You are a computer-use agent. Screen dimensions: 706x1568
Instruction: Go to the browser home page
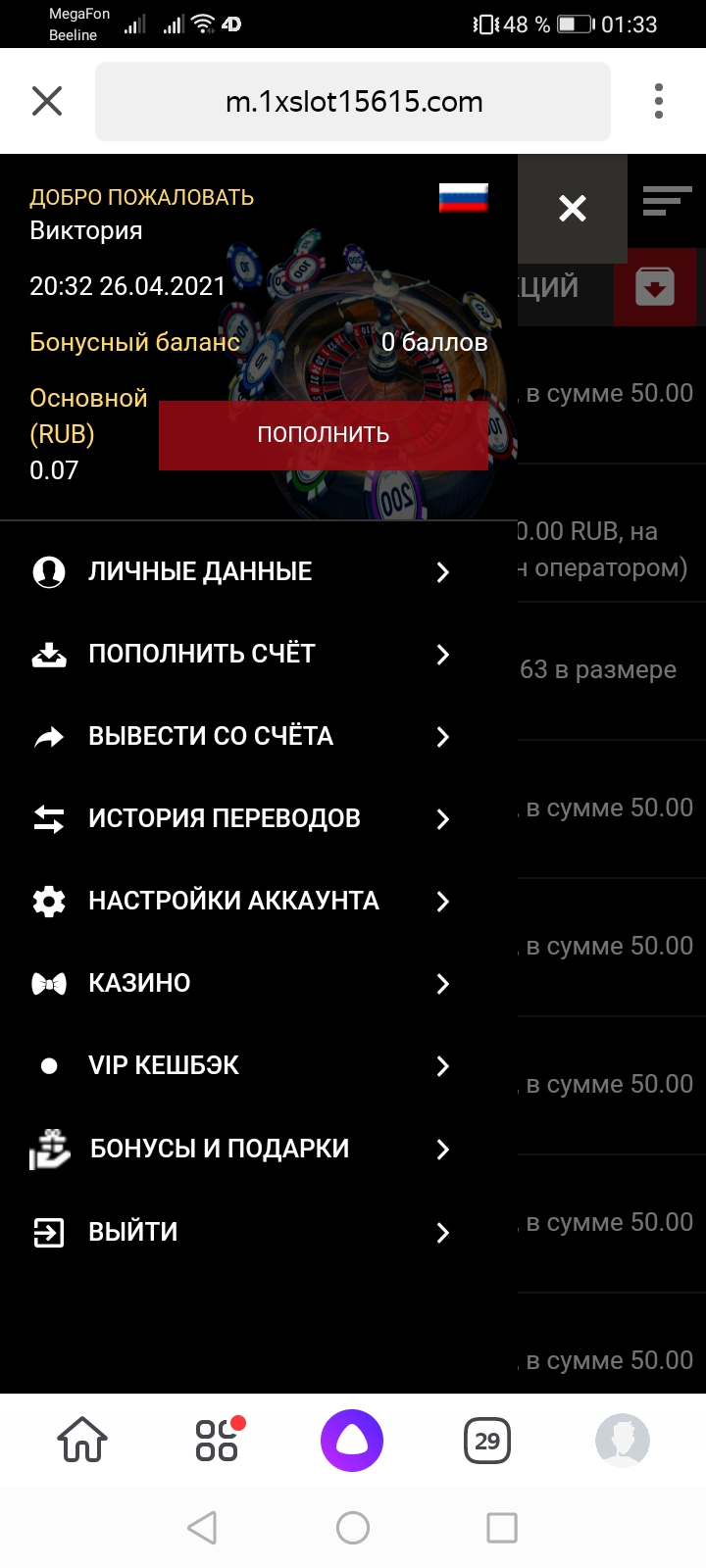pos(82,1441)
